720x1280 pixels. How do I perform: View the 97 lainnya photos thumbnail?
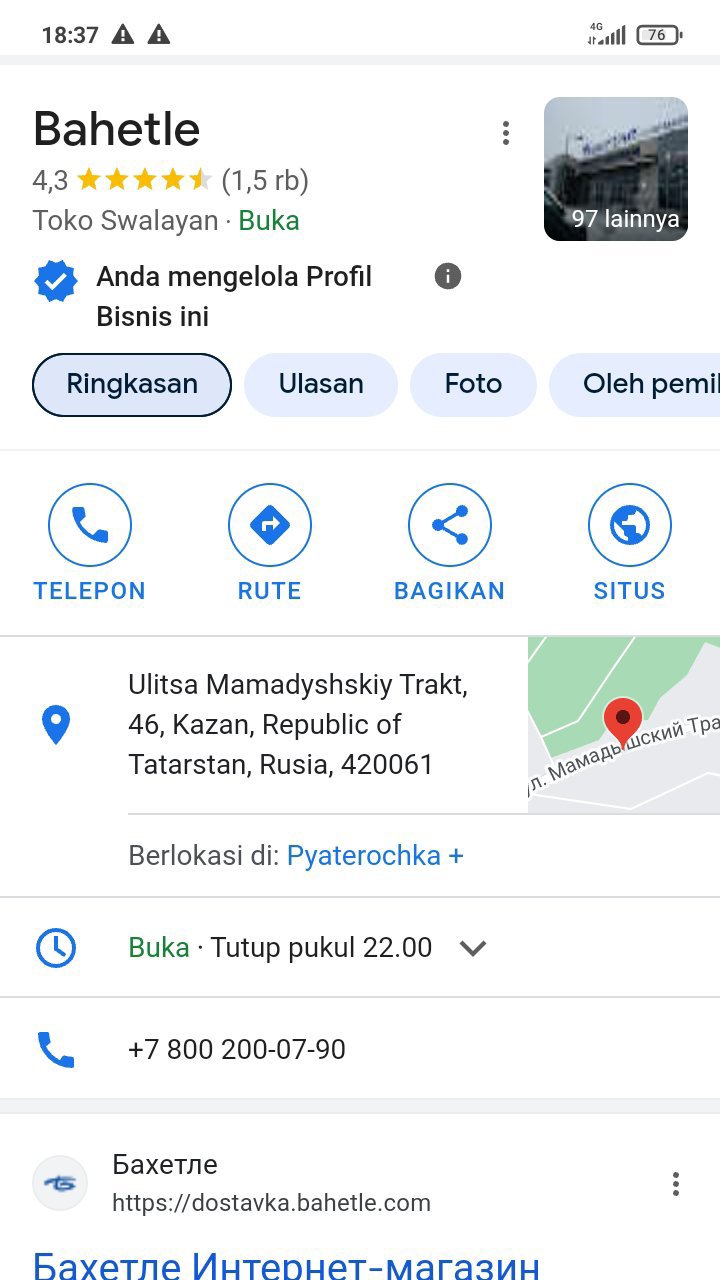tap(615, 169)
